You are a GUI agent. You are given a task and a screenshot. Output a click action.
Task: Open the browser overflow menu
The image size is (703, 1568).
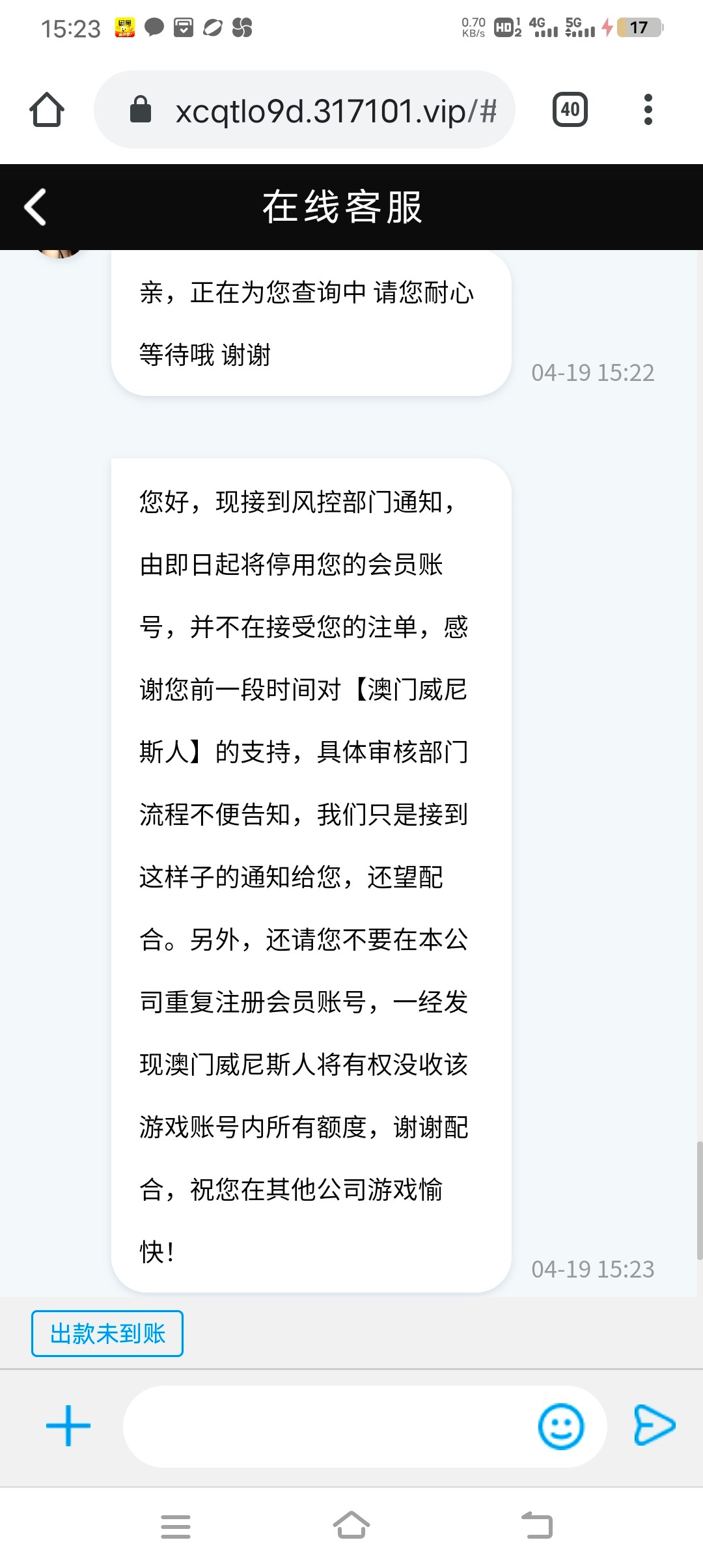tap(648, 109)
